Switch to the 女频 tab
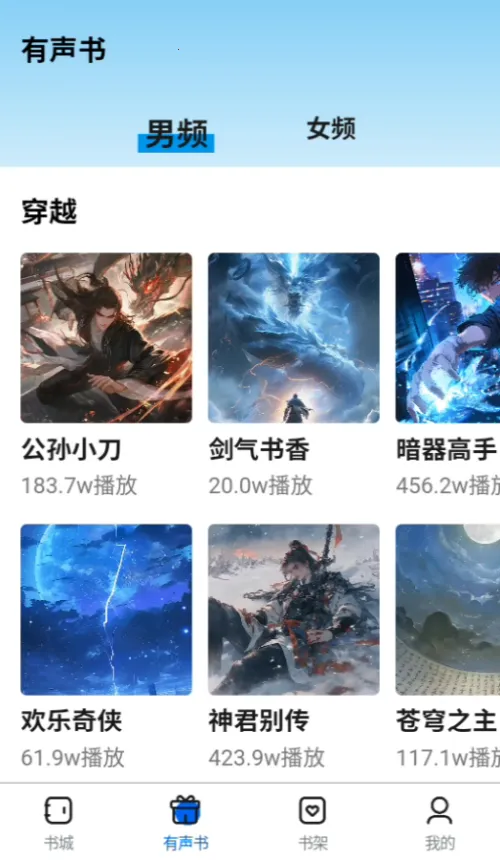The width and height of the screenshot is (500, 860). pos(331,129)
